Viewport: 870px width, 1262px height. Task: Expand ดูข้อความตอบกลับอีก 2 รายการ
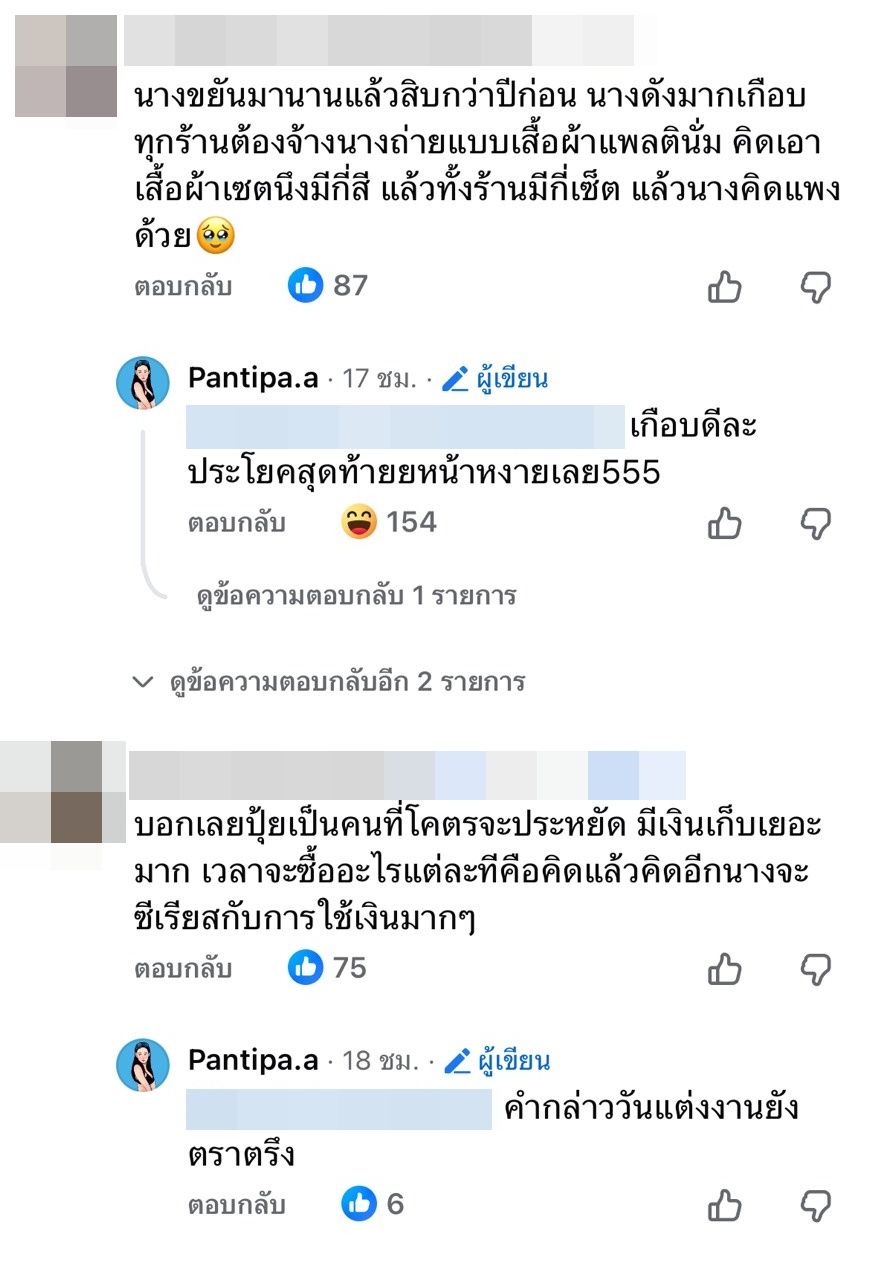pos(346,683)
